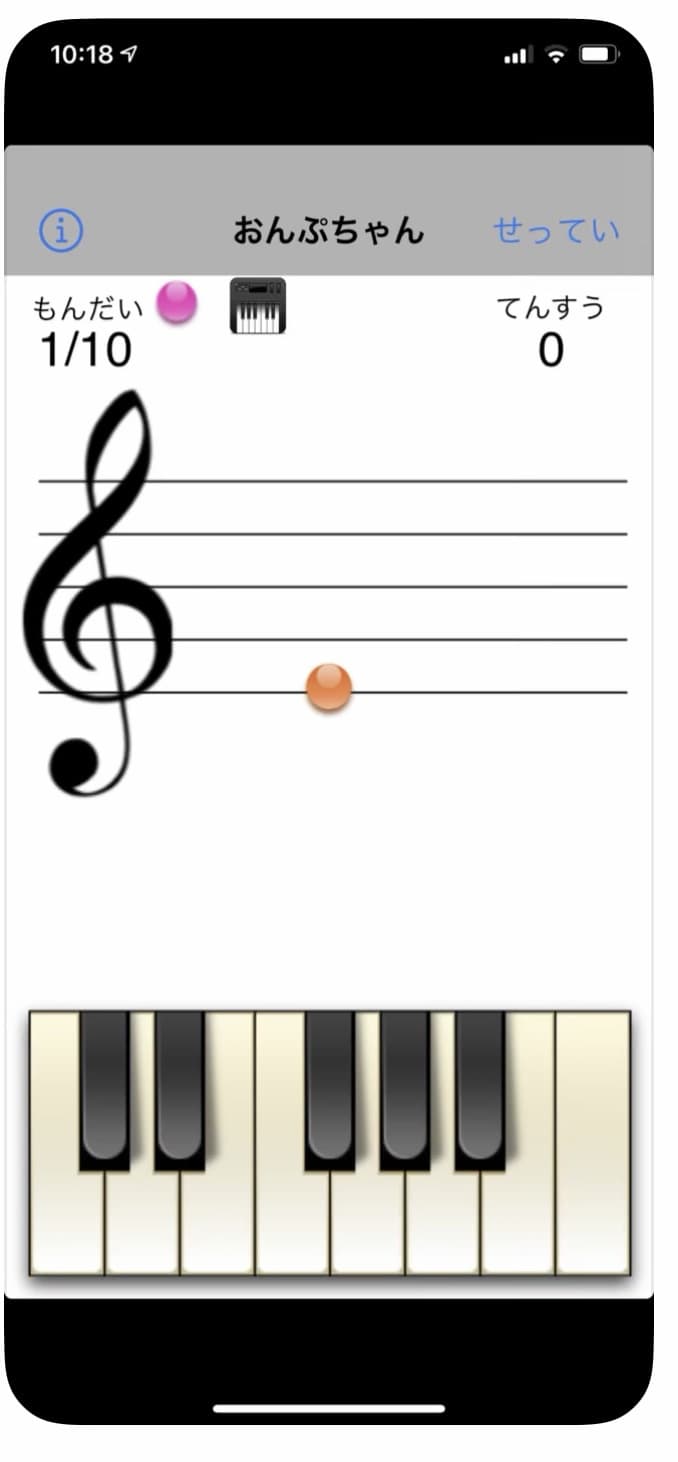Open せってい settings

pos(556,231)
